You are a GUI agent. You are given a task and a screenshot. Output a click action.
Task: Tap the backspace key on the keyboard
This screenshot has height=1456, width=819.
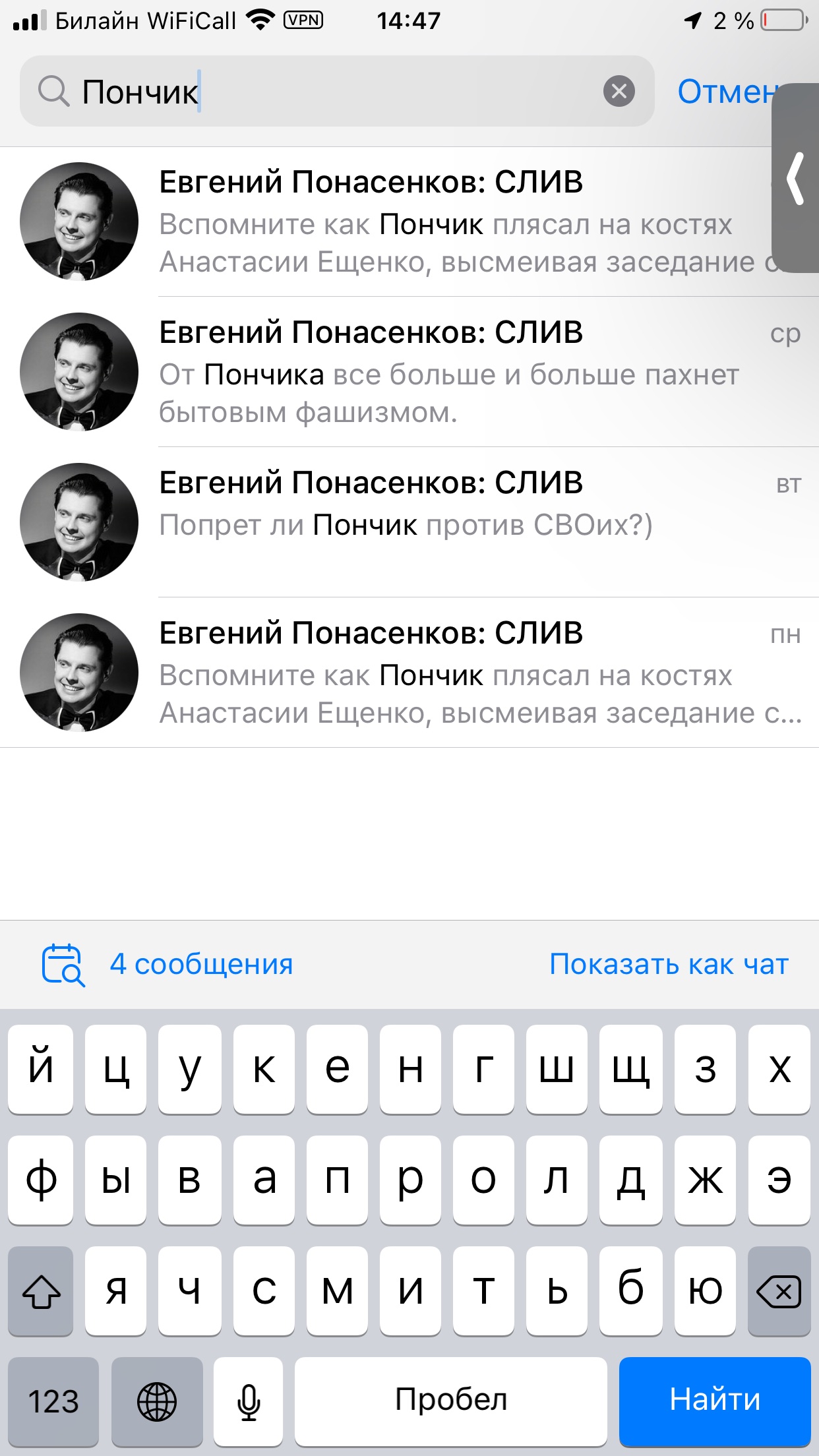[x=779, y=1291]
